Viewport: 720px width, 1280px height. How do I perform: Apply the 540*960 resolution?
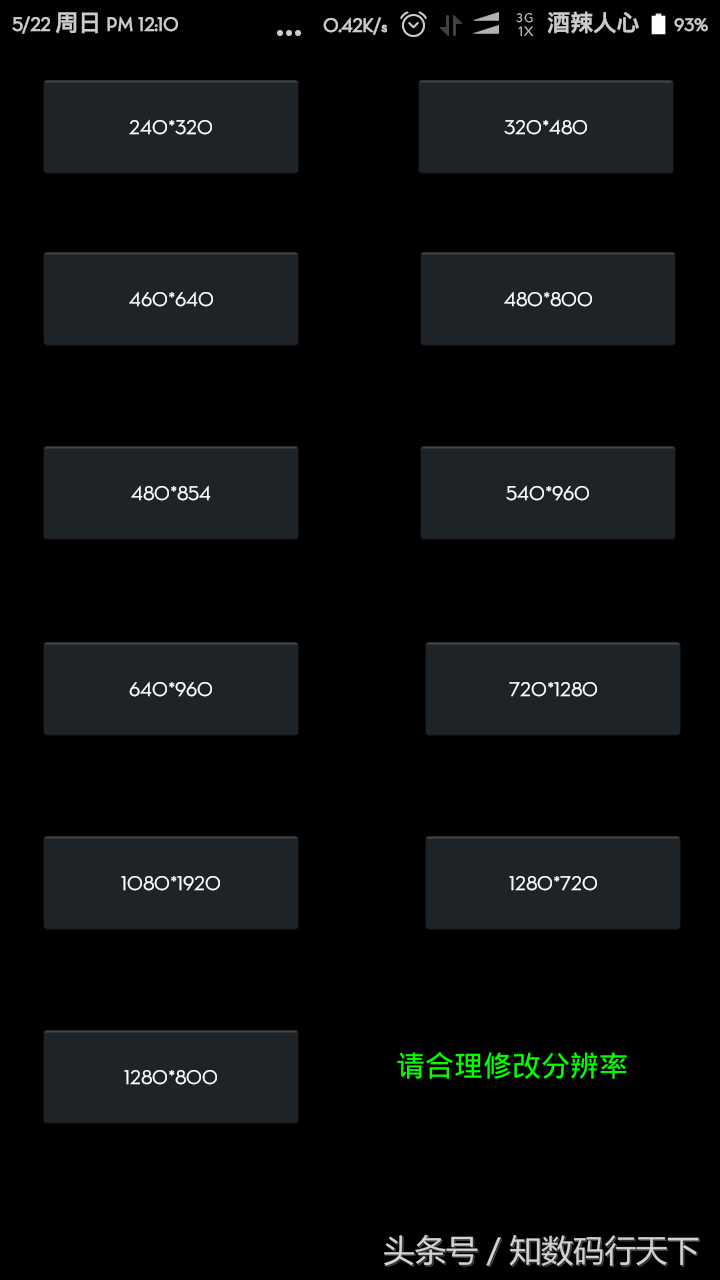(547, 493)
